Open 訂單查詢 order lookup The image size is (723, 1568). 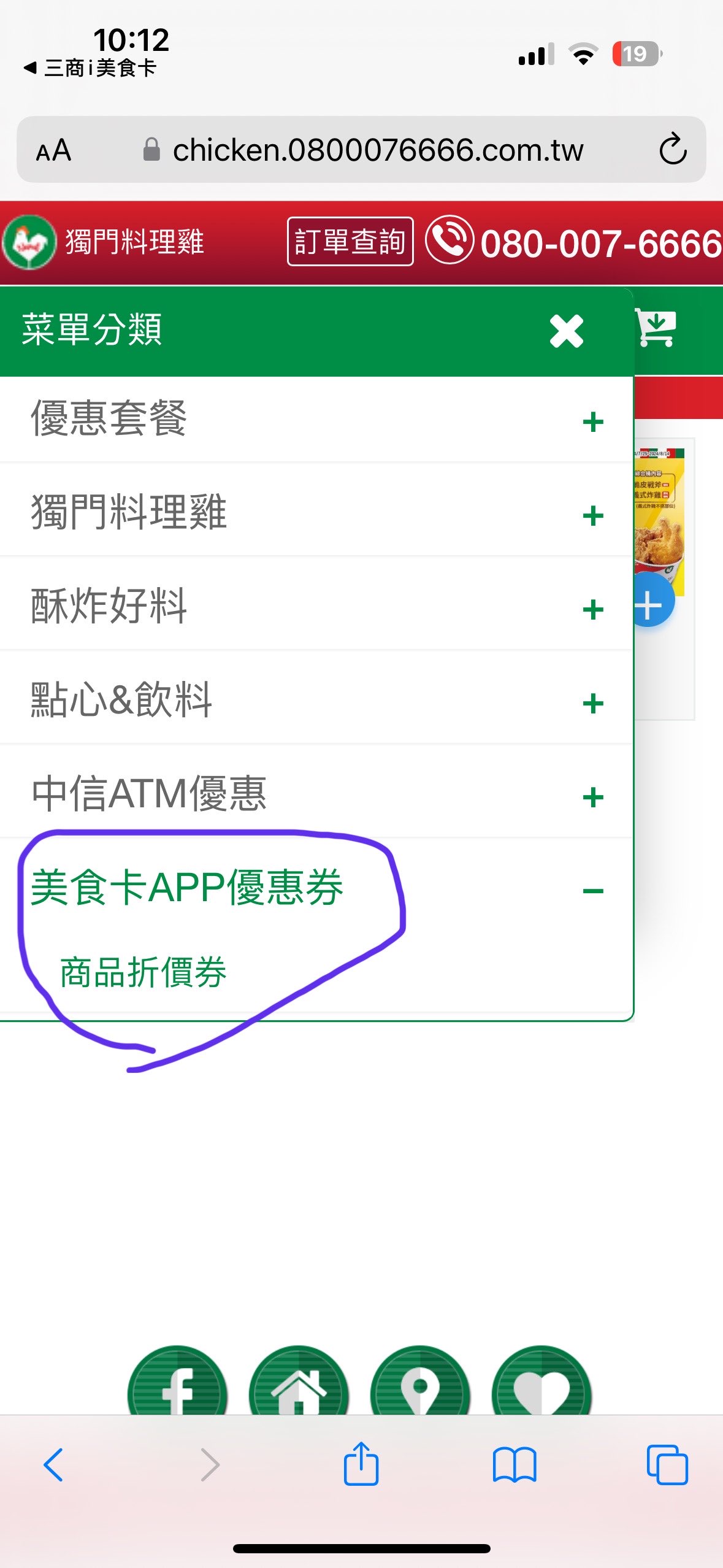pyautogui.click(x=350, y=242)
